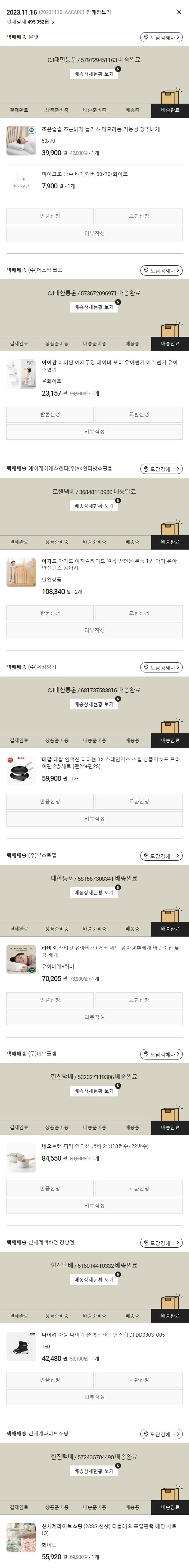Write a review for 아가드 safety gate

point(94,630)
